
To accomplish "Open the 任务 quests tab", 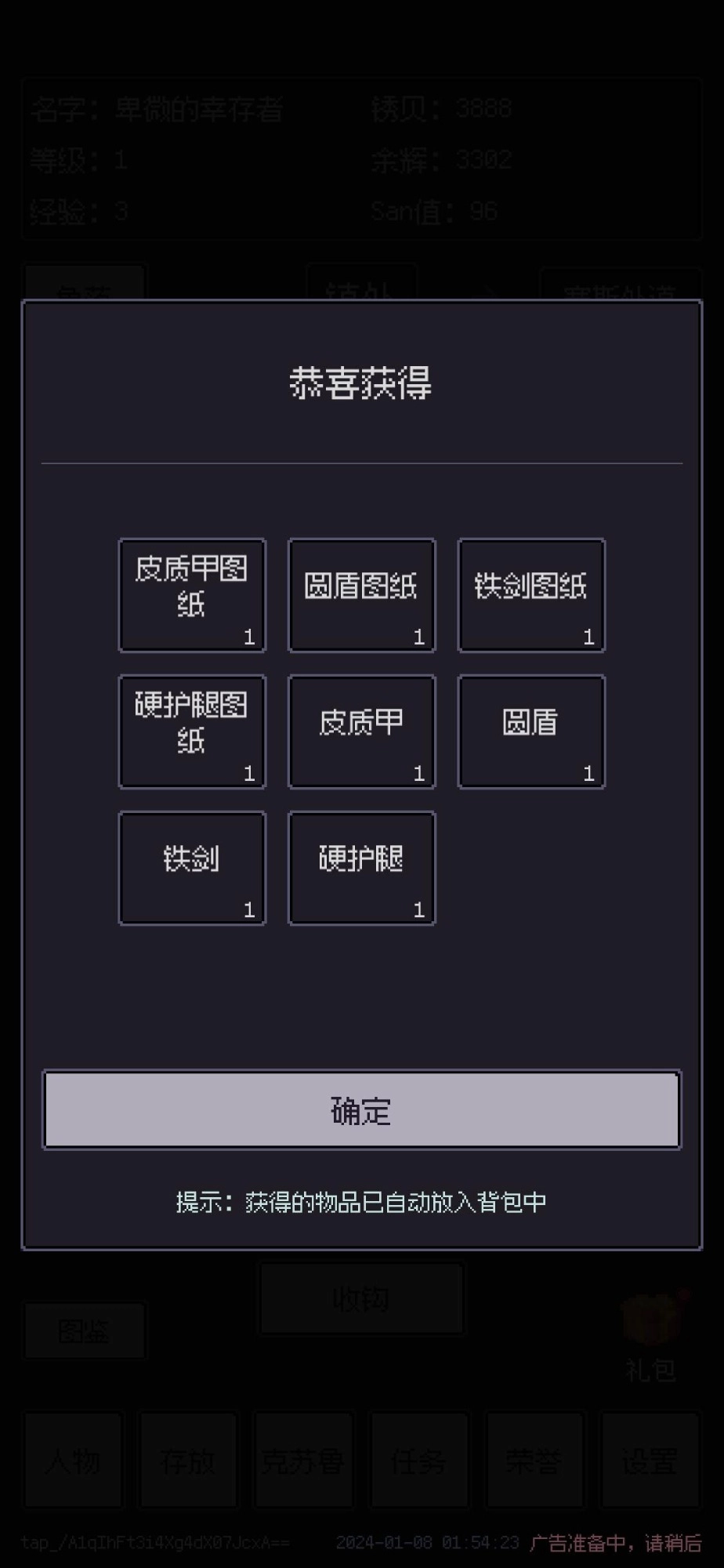I will (419, 1460).
